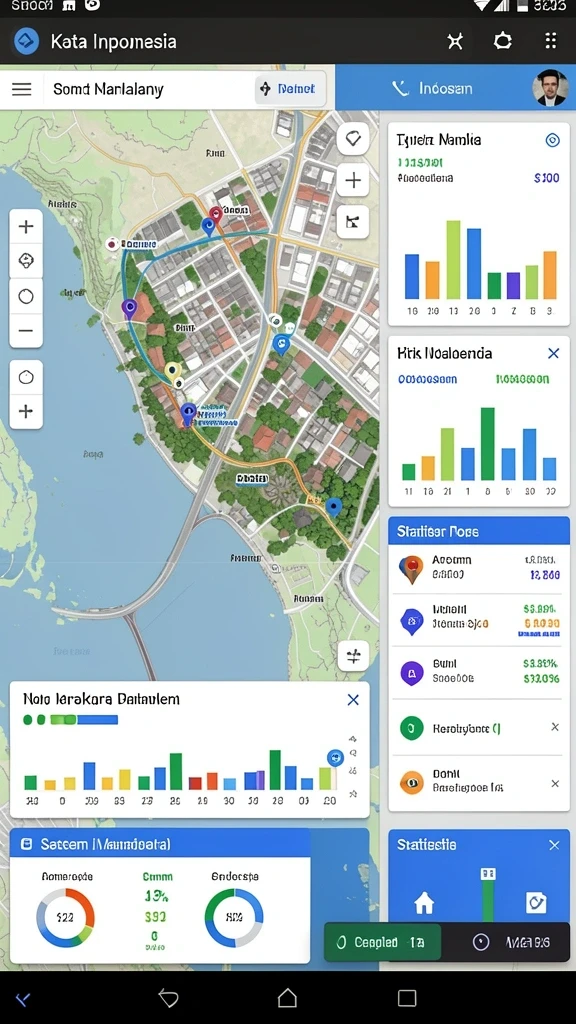
Task: Tap the green Ceopled button
Action: [382, 942]
